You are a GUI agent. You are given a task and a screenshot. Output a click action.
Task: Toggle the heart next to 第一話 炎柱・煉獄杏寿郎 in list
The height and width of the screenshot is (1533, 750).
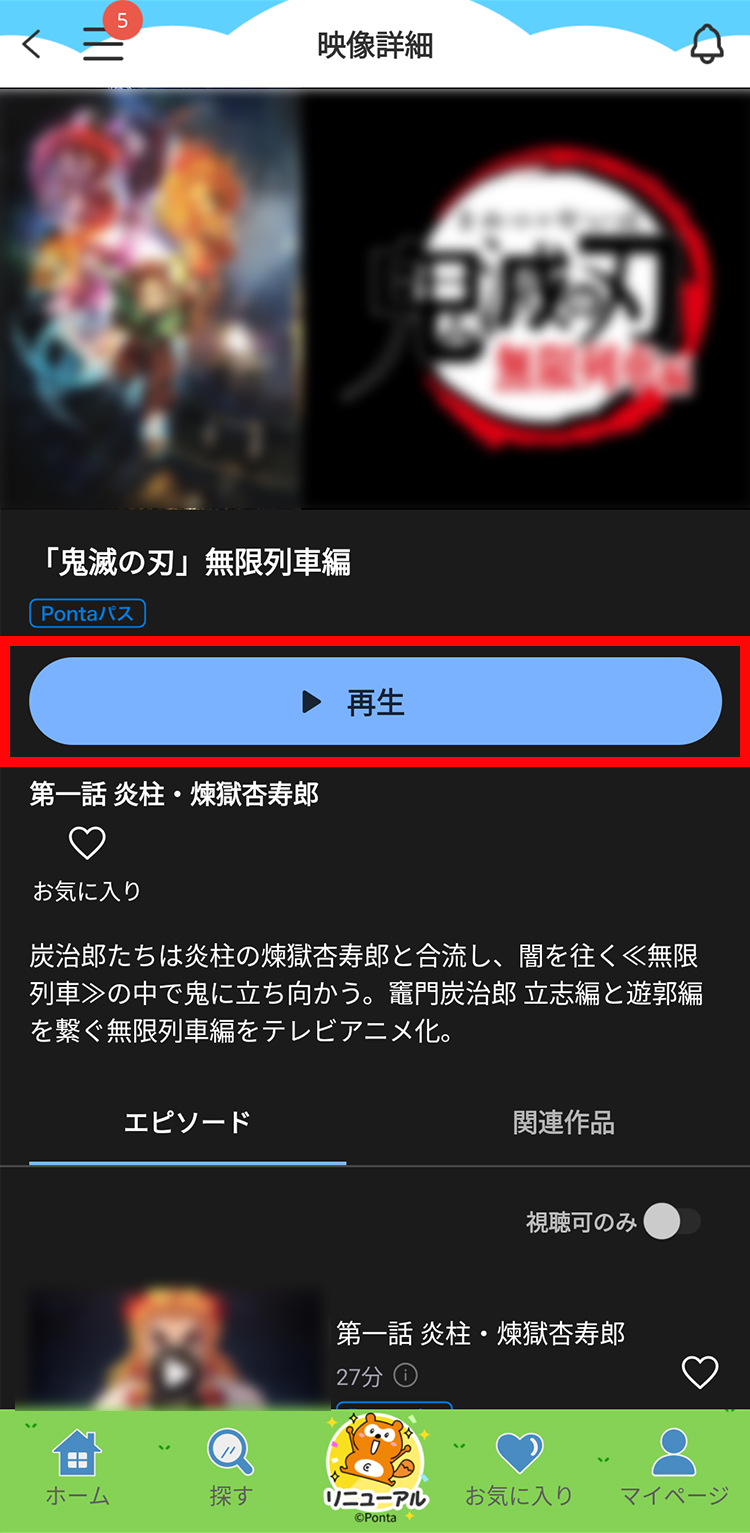[x=700, y=1372]
